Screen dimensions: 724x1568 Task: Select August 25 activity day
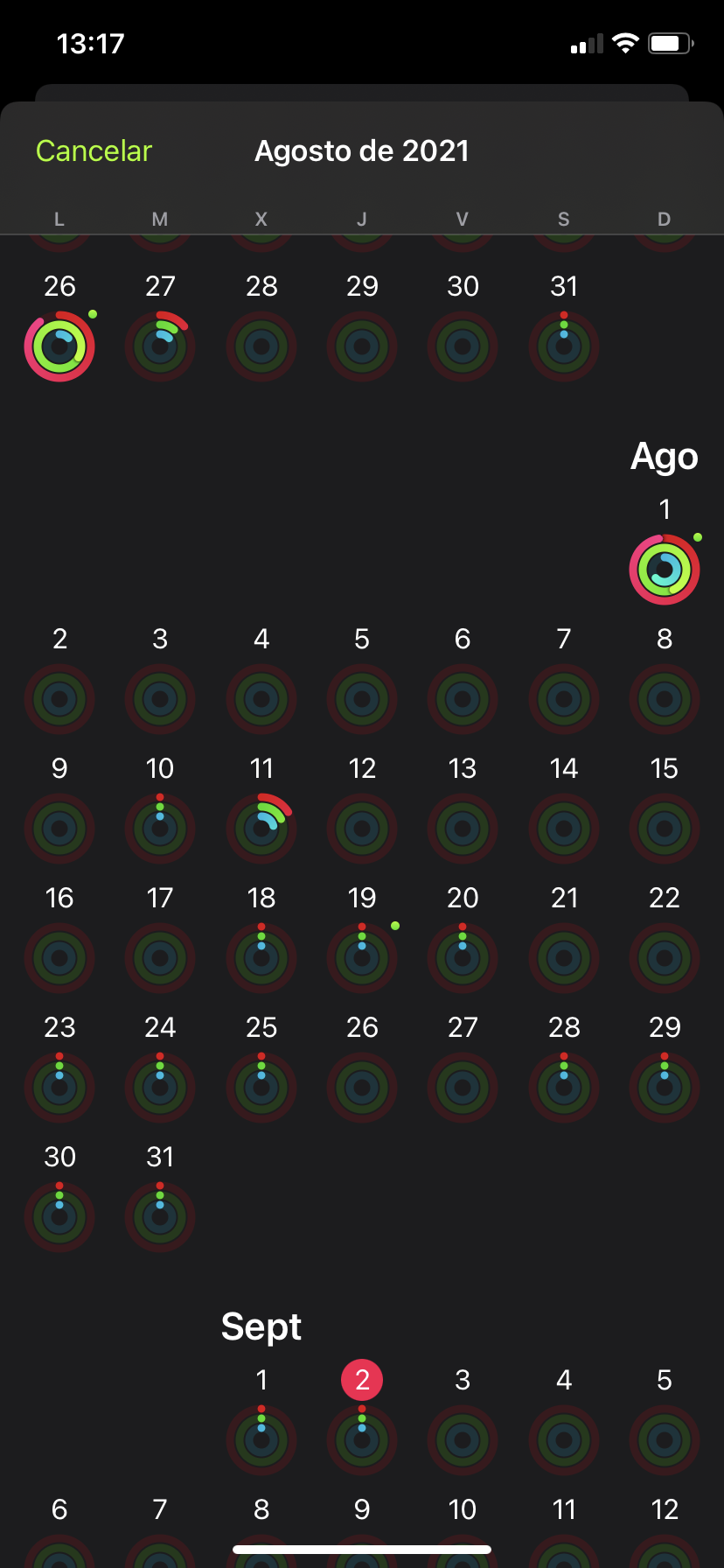(261, 1087)
